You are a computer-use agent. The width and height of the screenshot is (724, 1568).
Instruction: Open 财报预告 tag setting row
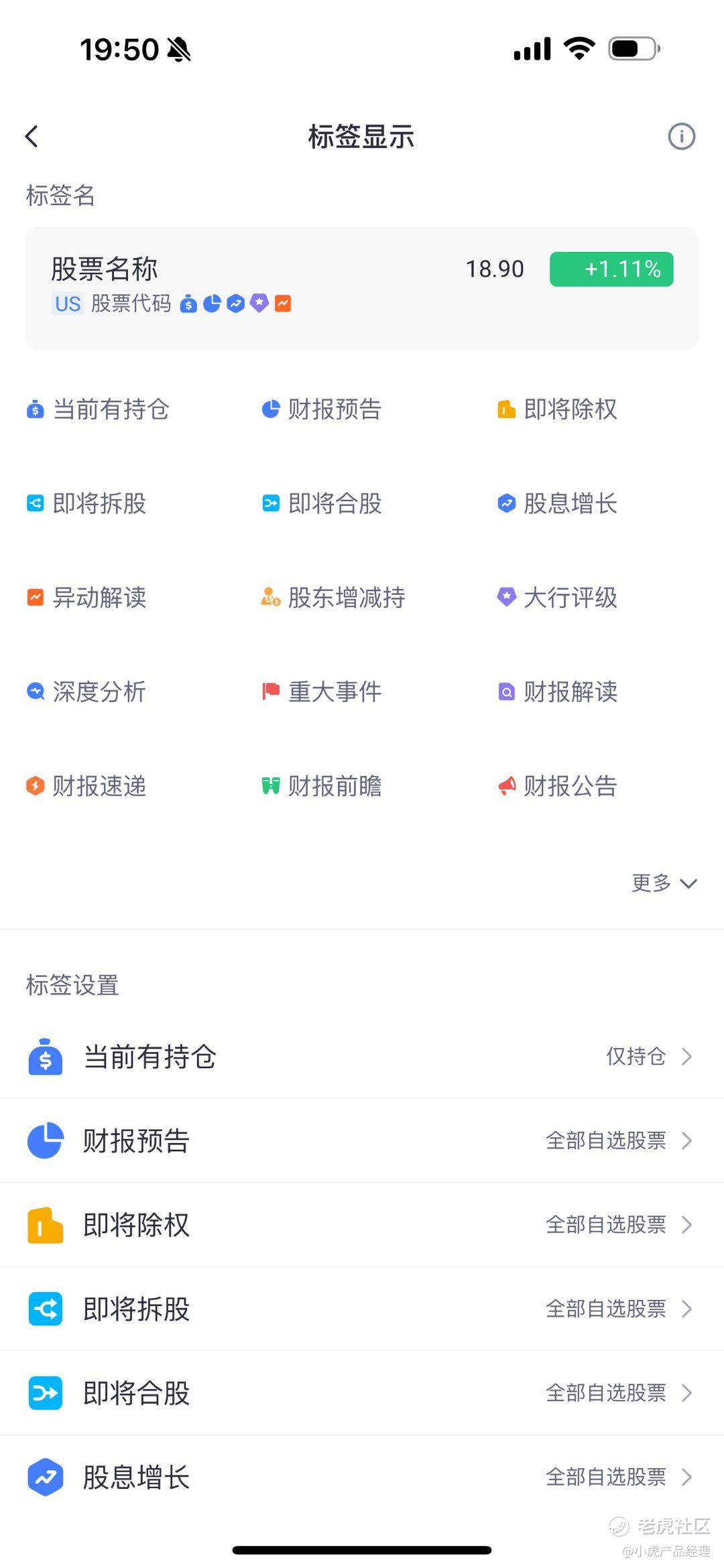pos(362,1140)
